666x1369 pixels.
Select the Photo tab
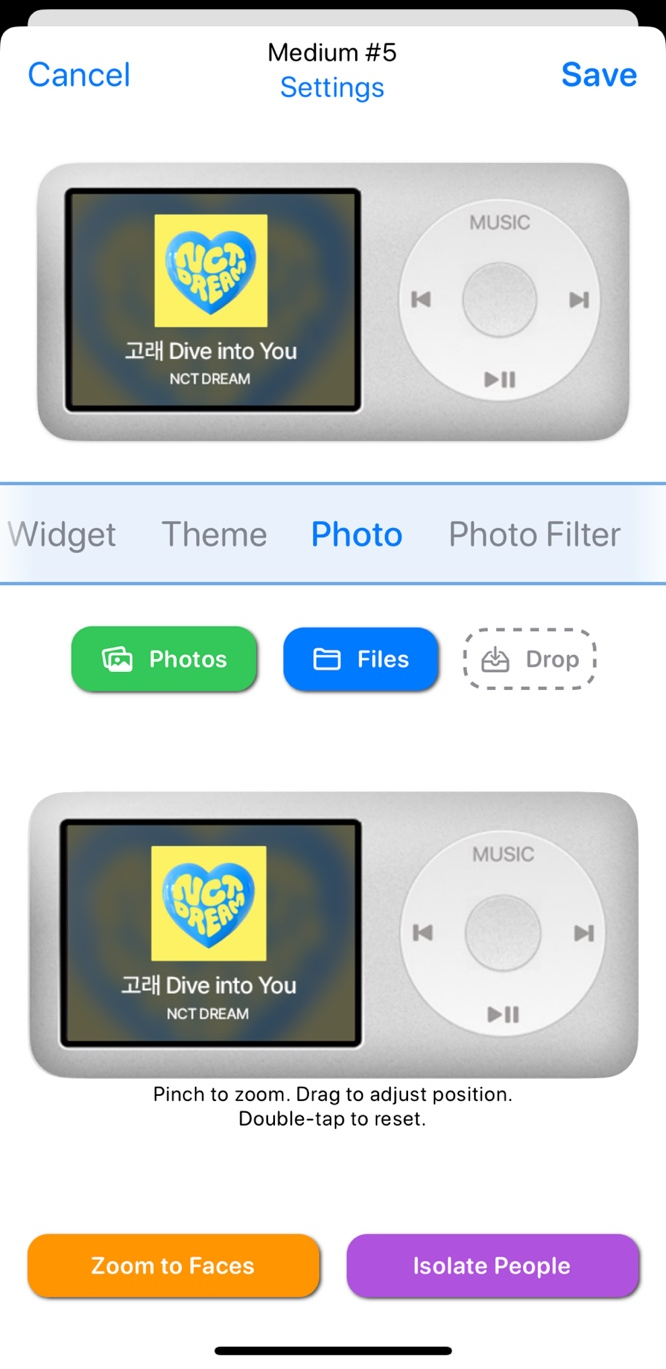click(356, 534)
